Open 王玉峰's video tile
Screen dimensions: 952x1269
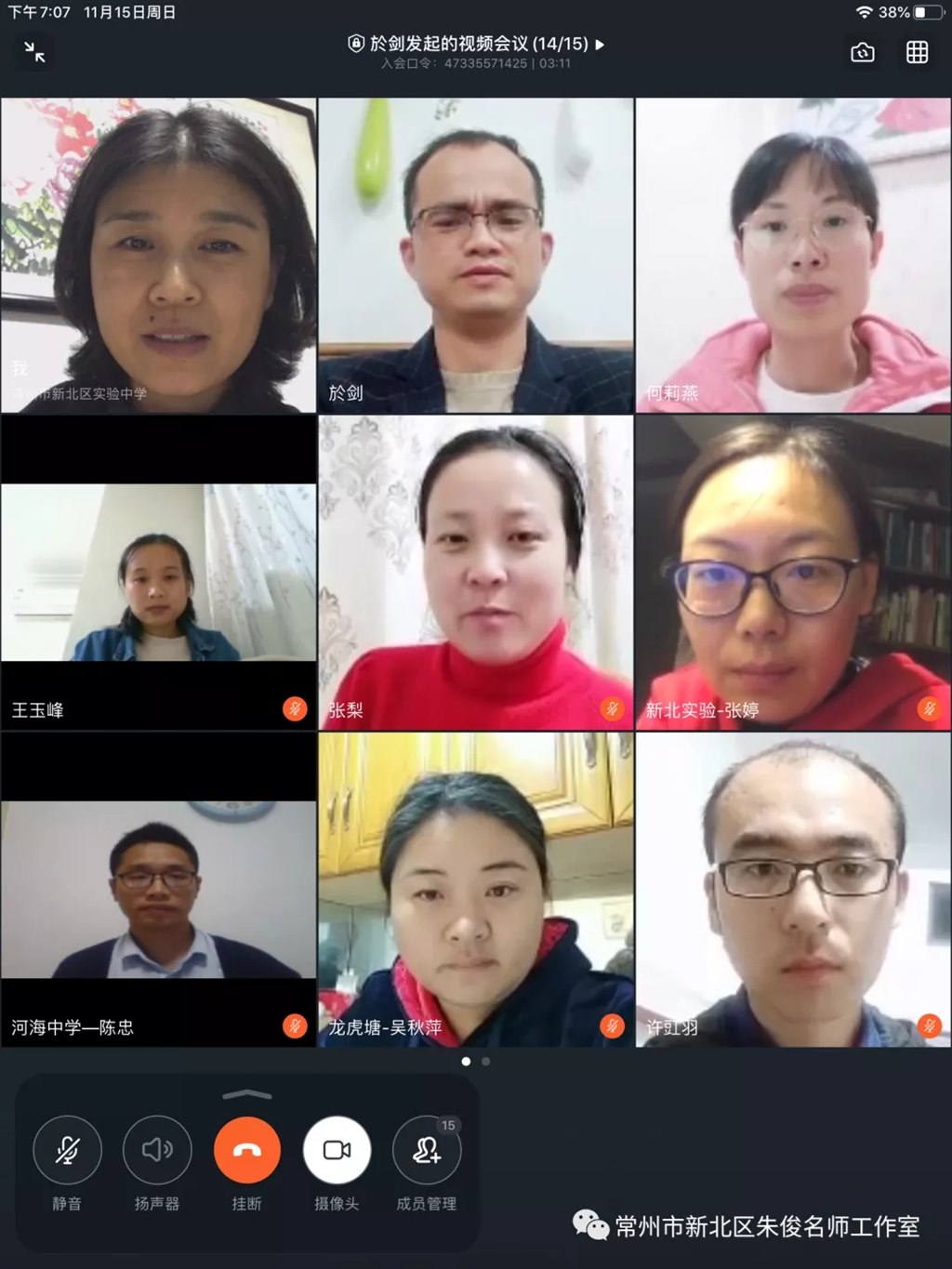point(158,573)
